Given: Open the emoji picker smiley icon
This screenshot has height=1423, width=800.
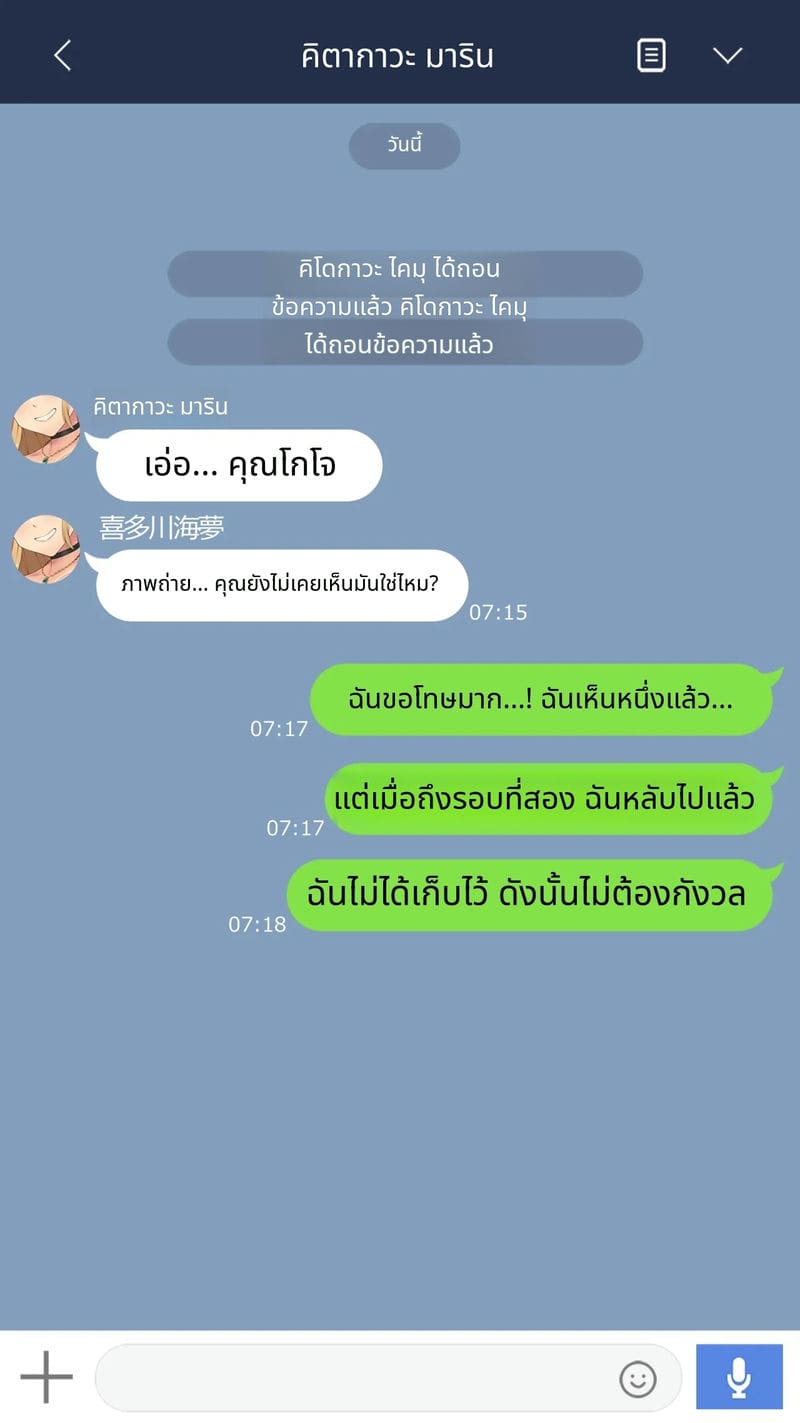Looking at the screenshot, I should click(637, 1377).
